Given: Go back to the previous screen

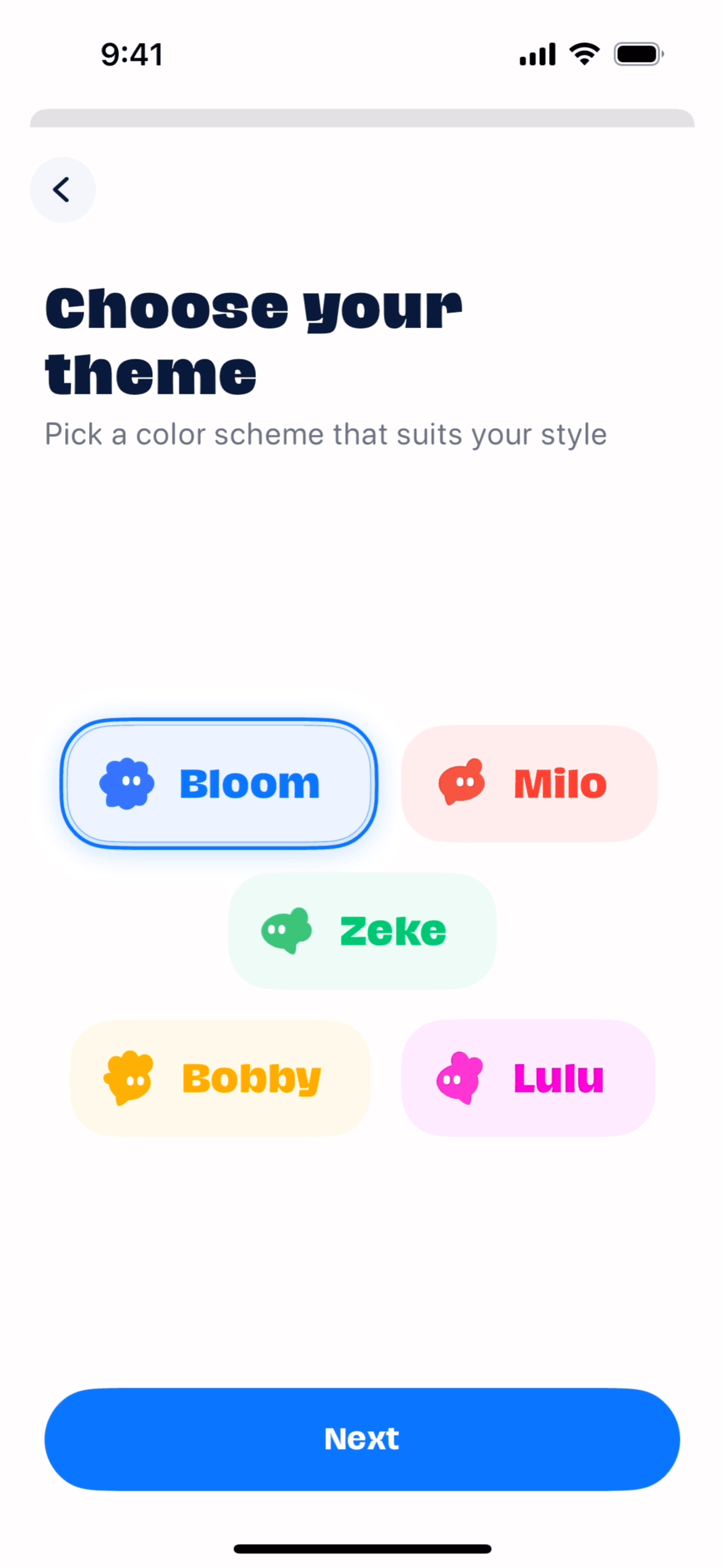Looking at the screenshot, I should (x=63, y=190).
